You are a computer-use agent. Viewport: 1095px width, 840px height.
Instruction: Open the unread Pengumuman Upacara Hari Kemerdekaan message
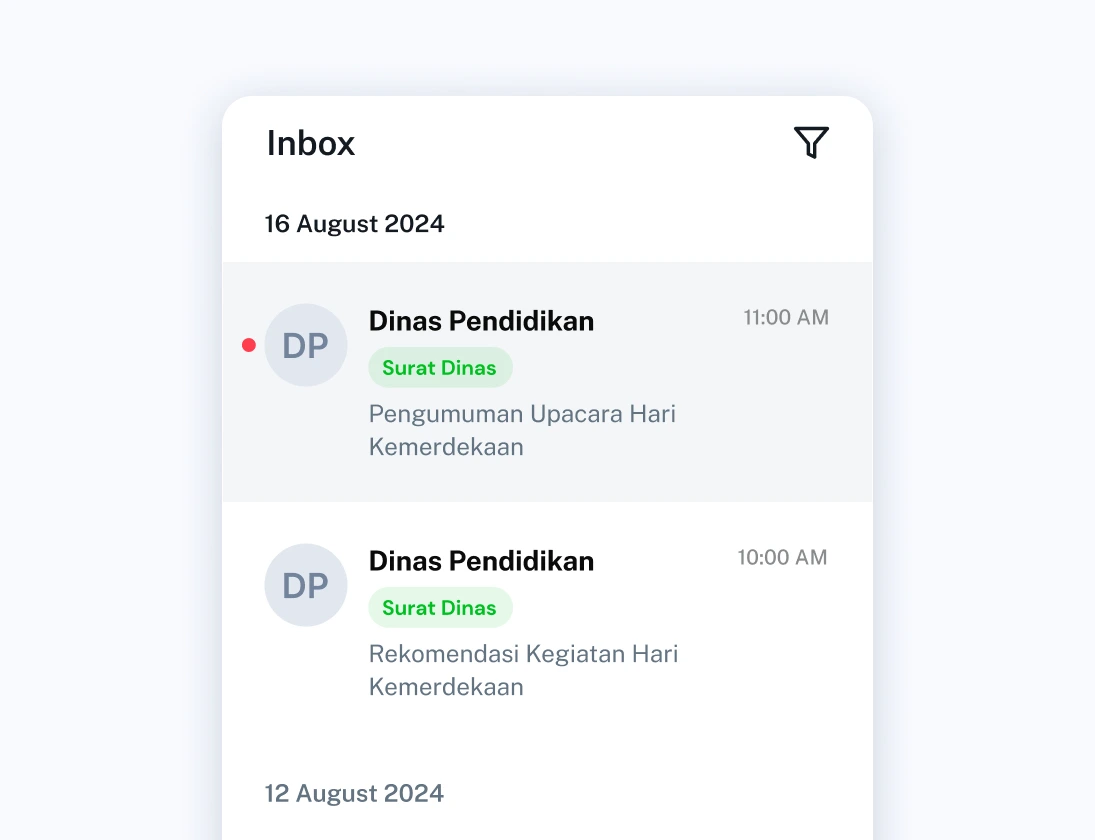point(546,382)
